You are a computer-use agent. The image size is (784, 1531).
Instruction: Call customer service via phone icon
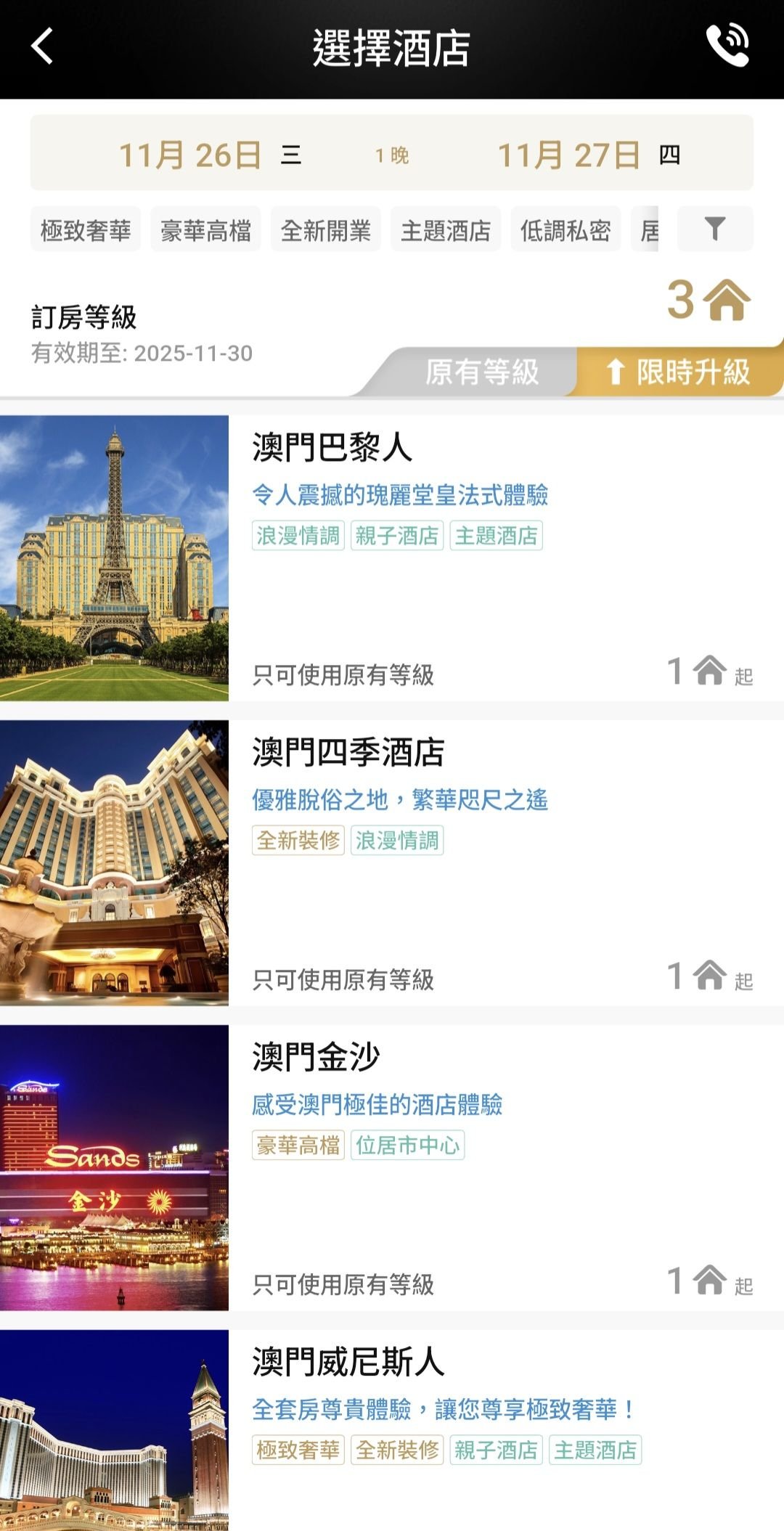pyautogui.click(x=727, y=45)
